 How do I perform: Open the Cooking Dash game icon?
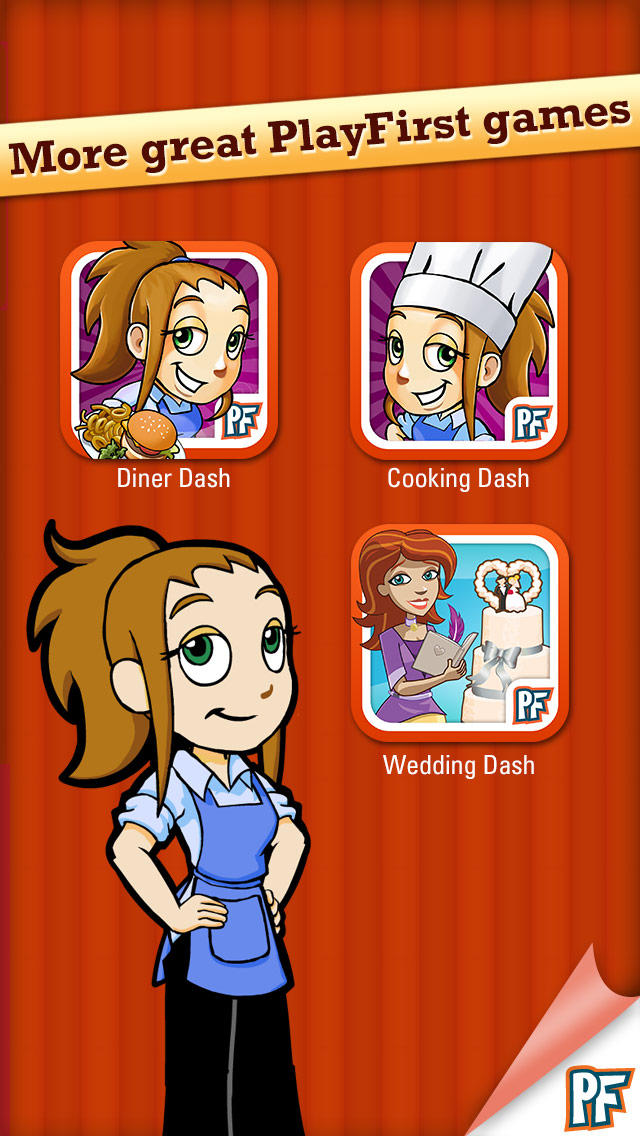point(459,350)
